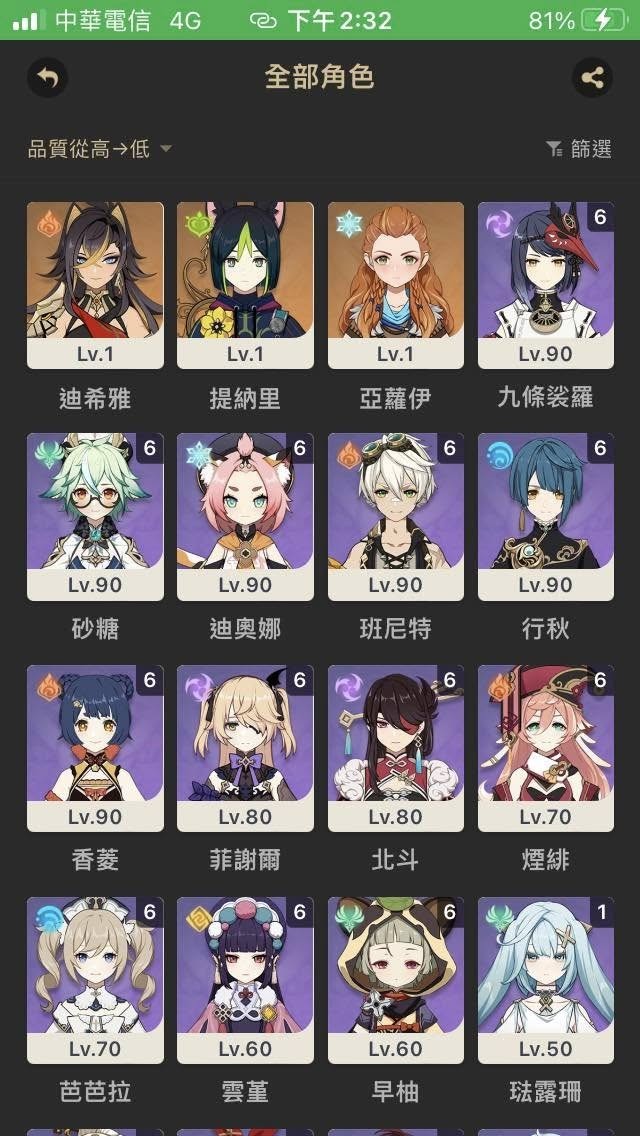View 亞蘿伊 character details

tap(396, 285)
